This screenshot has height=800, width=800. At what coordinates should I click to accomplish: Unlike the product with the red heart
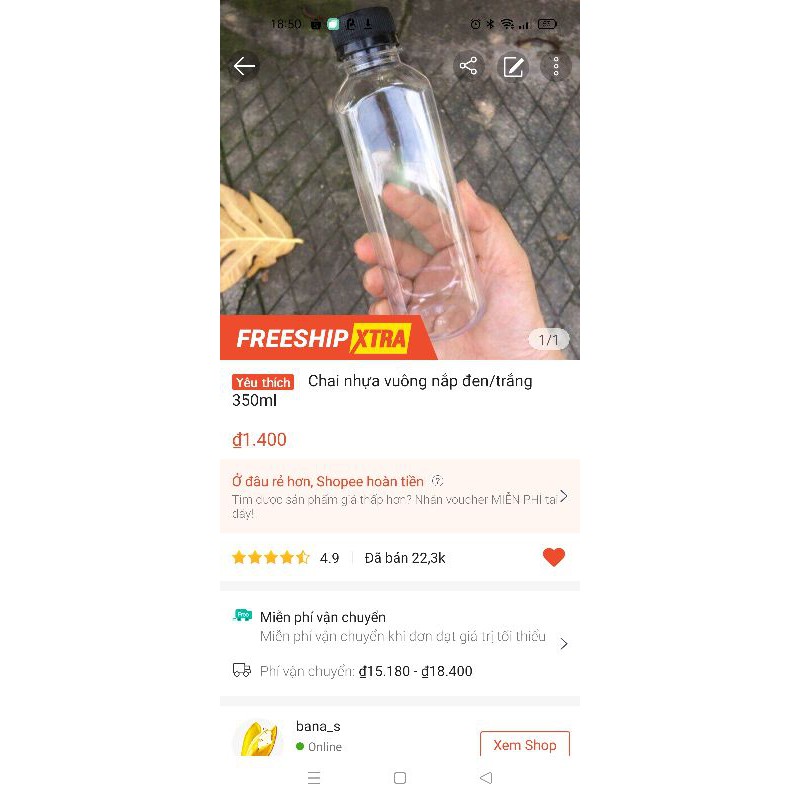point(554,557)
